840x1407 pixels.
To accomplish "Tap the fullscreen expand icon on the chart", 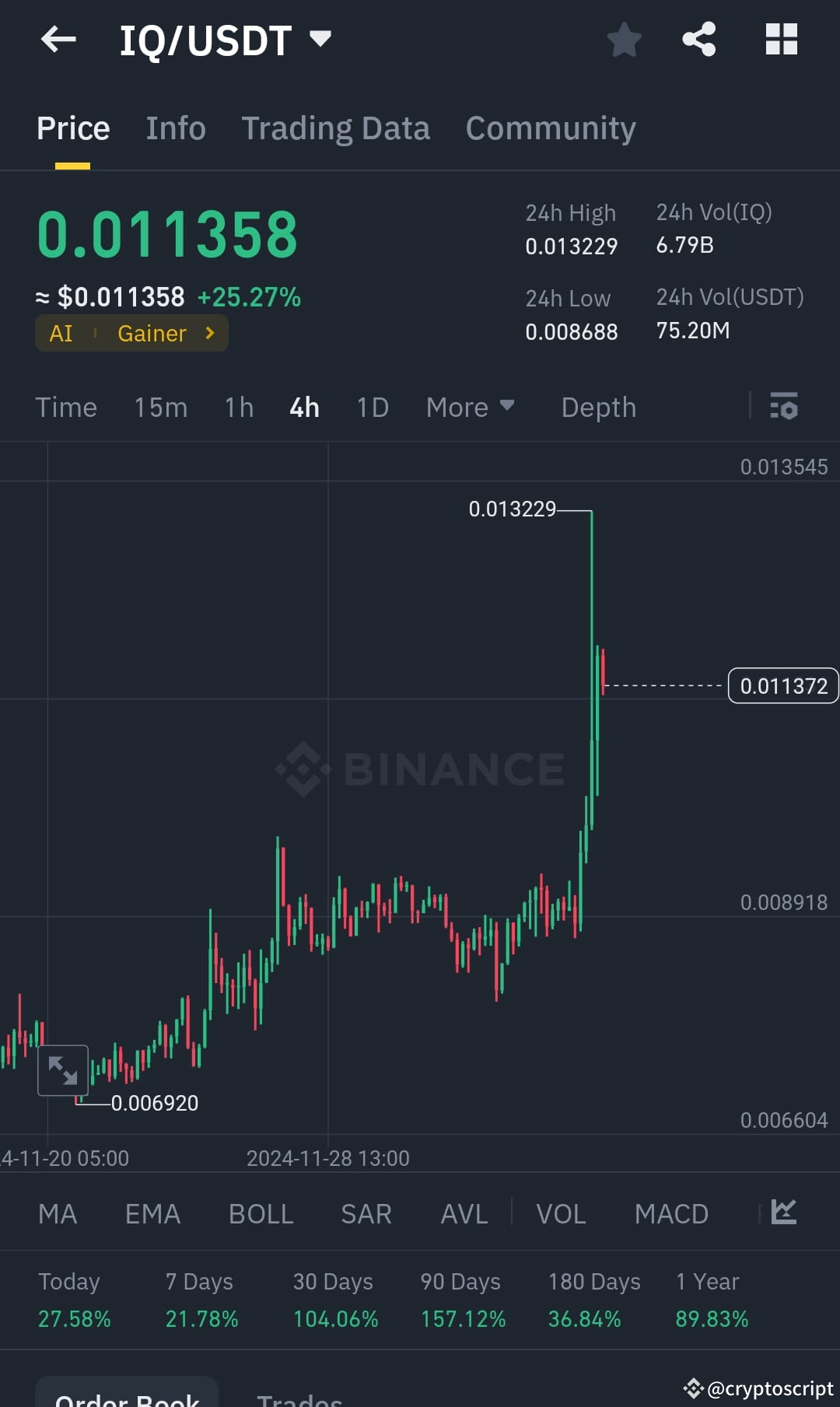I will 63,1069.
